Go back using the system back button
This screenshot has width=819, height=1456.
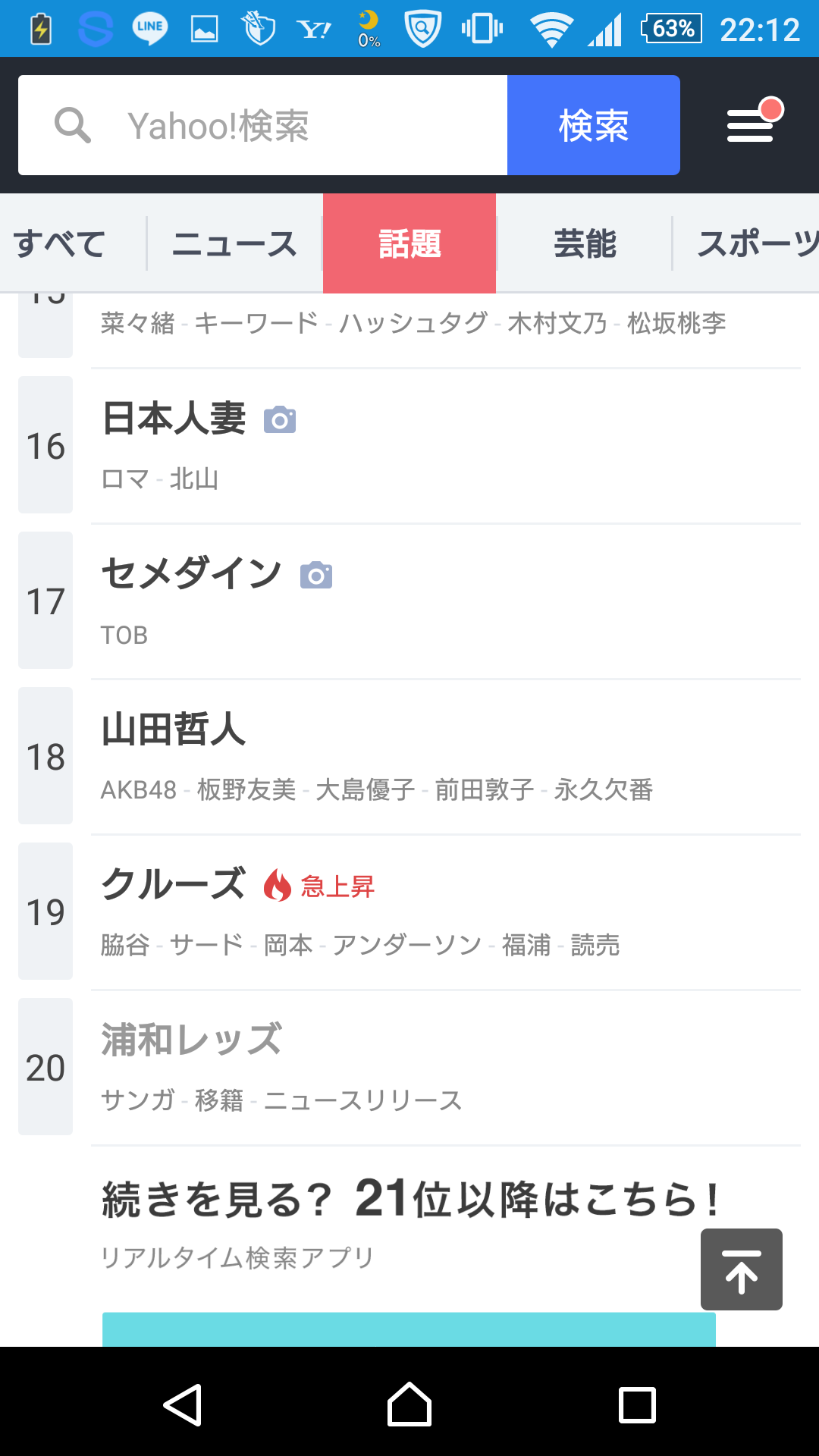(182, 1404)
